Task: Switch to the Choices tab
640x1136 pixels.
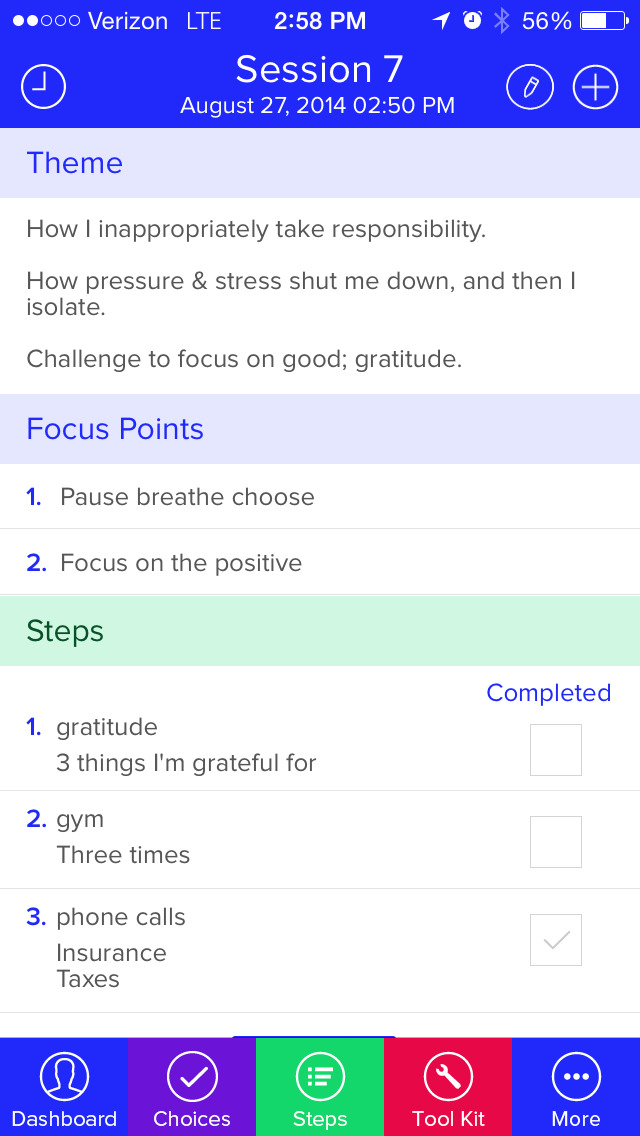Action: click(x=192, y=1087)
